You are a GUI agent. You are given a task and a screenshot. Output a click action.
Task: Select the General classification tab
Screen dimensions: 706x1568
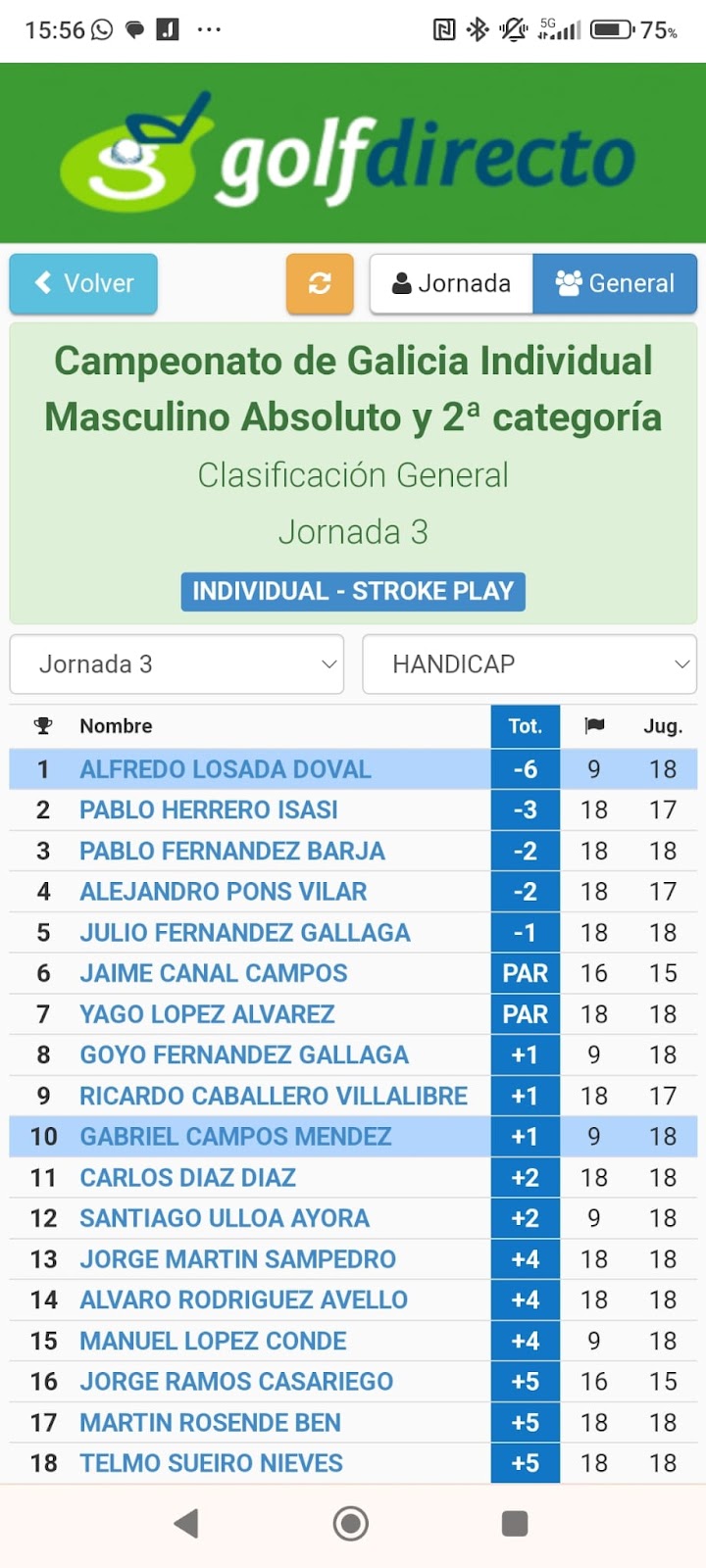(x=615, y=283)
